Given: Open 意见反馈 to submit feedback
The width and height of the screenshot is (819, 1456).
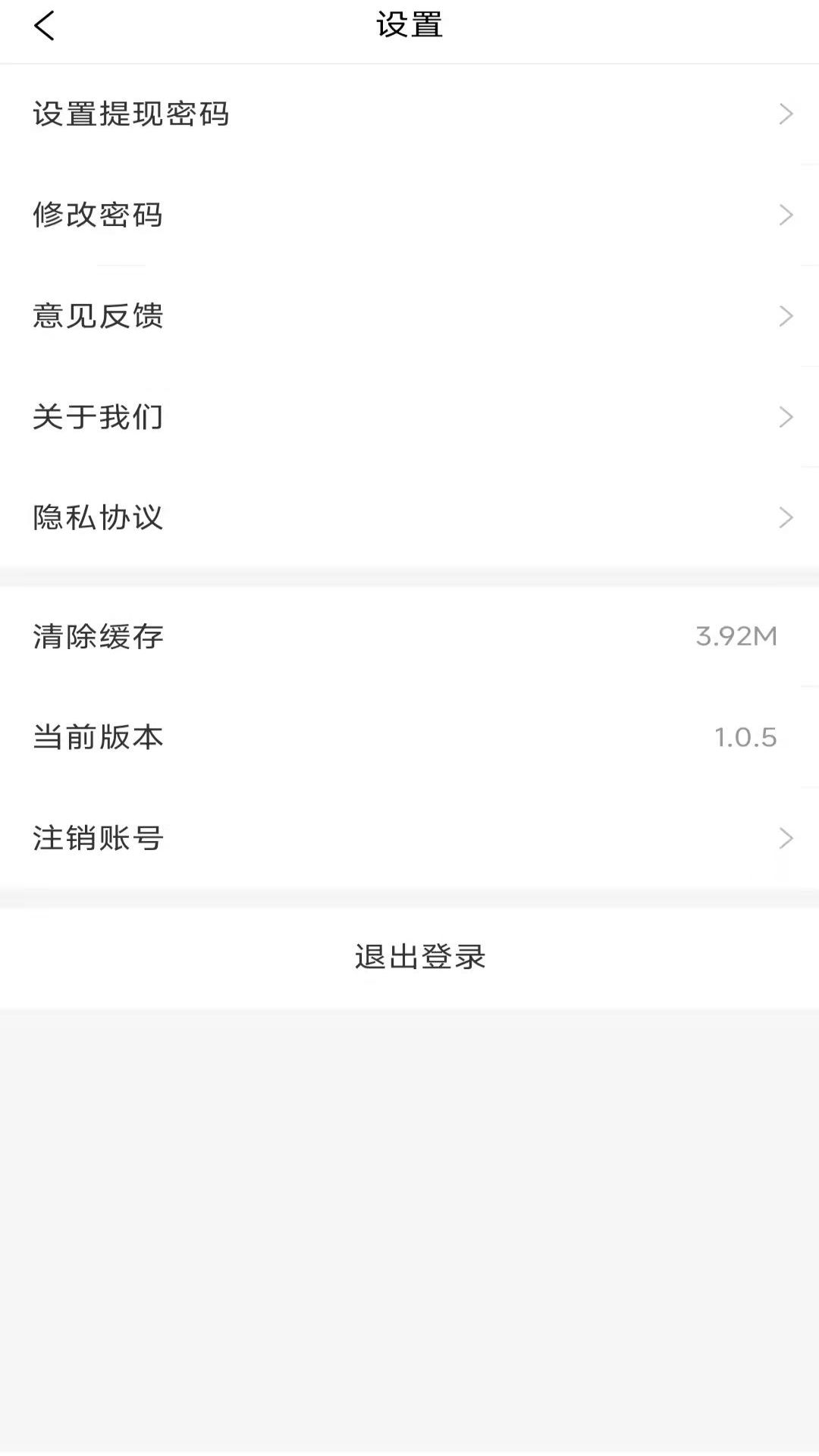Looking at the screenshot, I should [x=97, y=316].
